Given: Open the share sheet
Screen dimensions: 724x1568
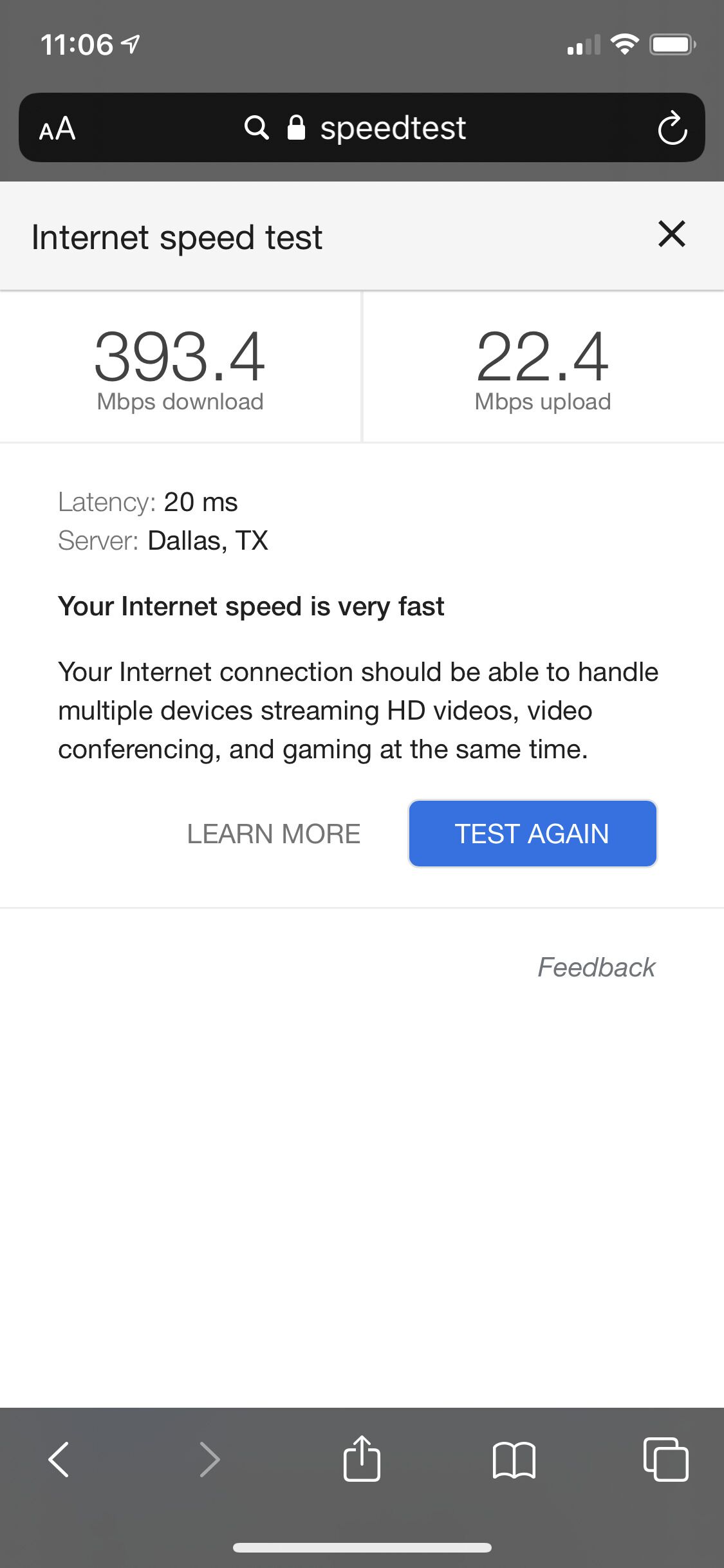Looking at the screenshot, I should 362,1458.
